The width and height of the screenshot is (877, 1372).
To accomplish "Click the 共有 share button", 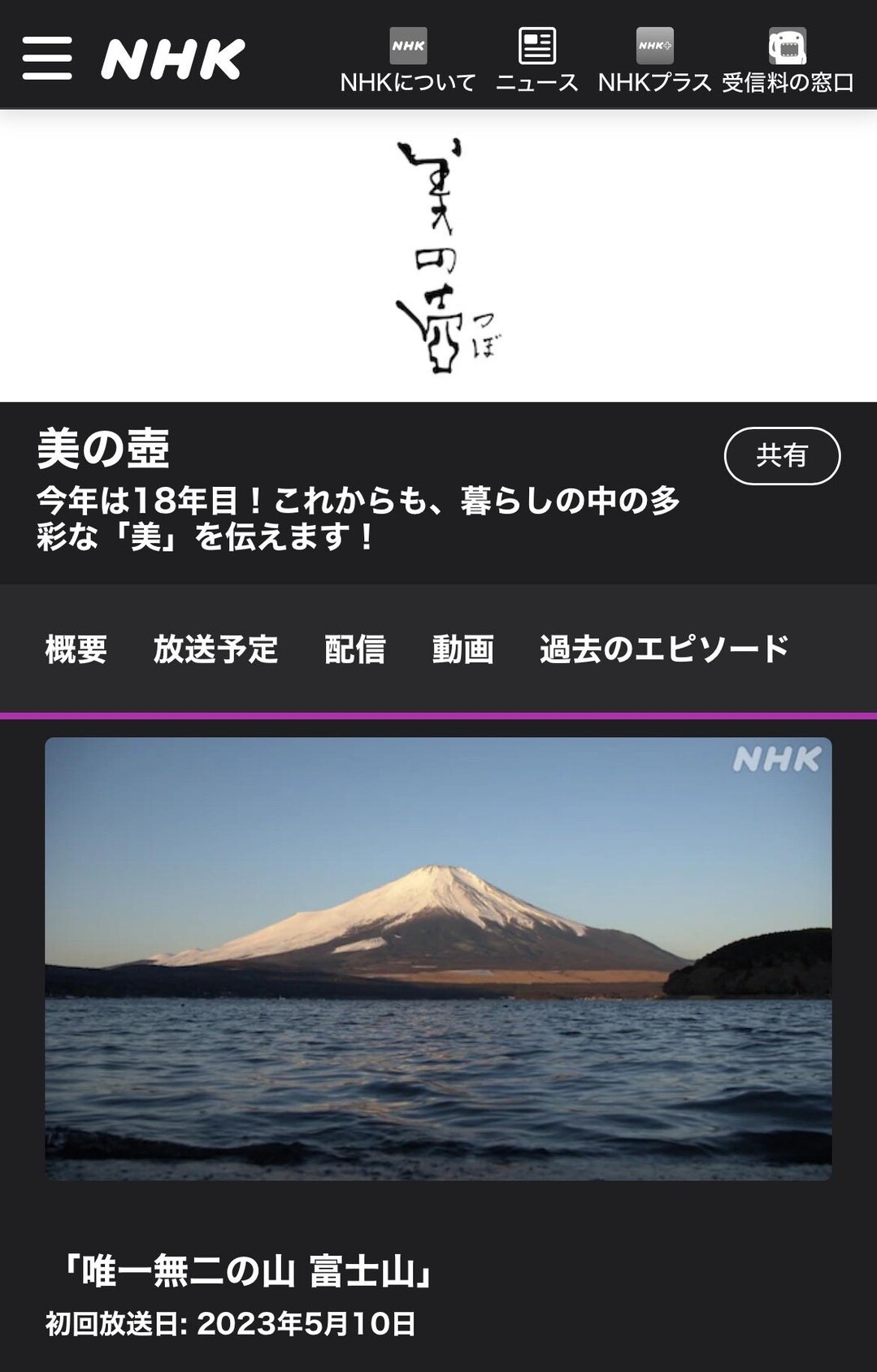I will click(783, 458).
